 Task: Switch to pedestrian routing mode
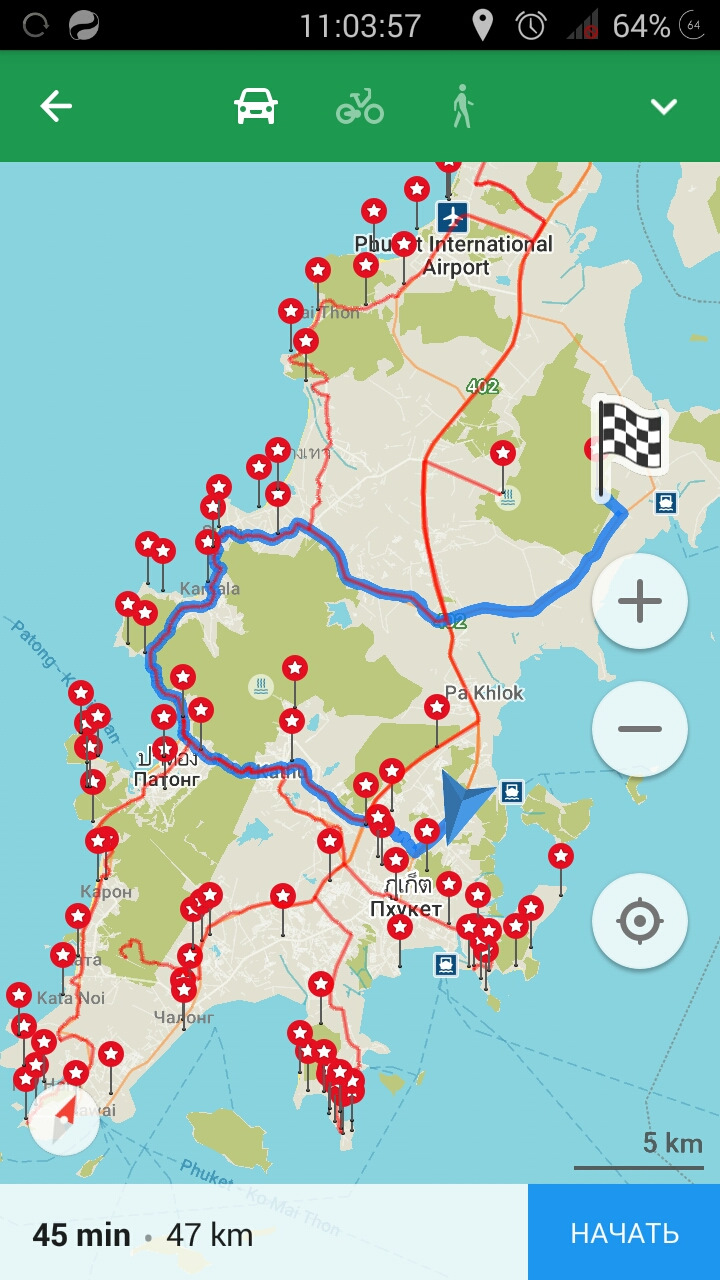[462, 106]
